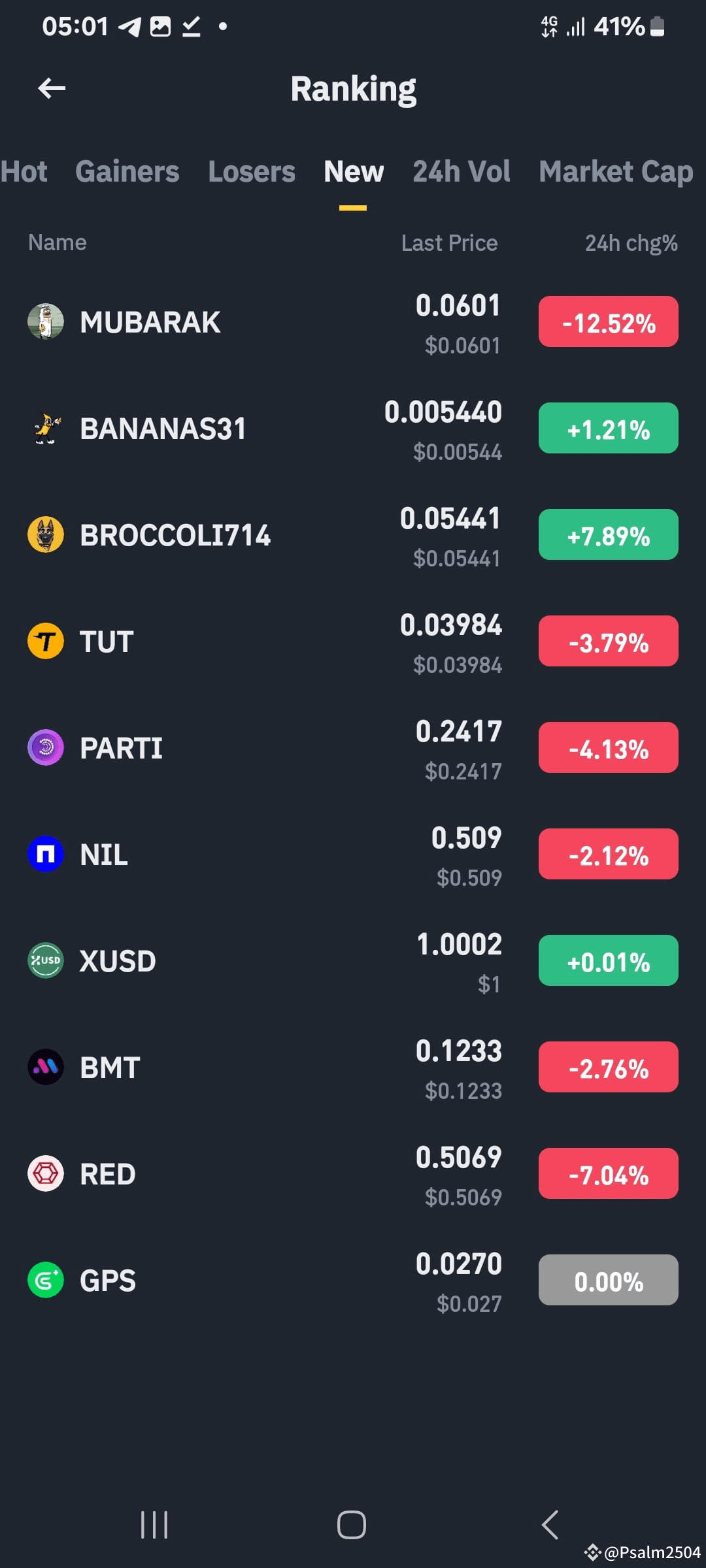Tap the back arrow to exit Ranking
706x1568 pixels.
[52, 88]
